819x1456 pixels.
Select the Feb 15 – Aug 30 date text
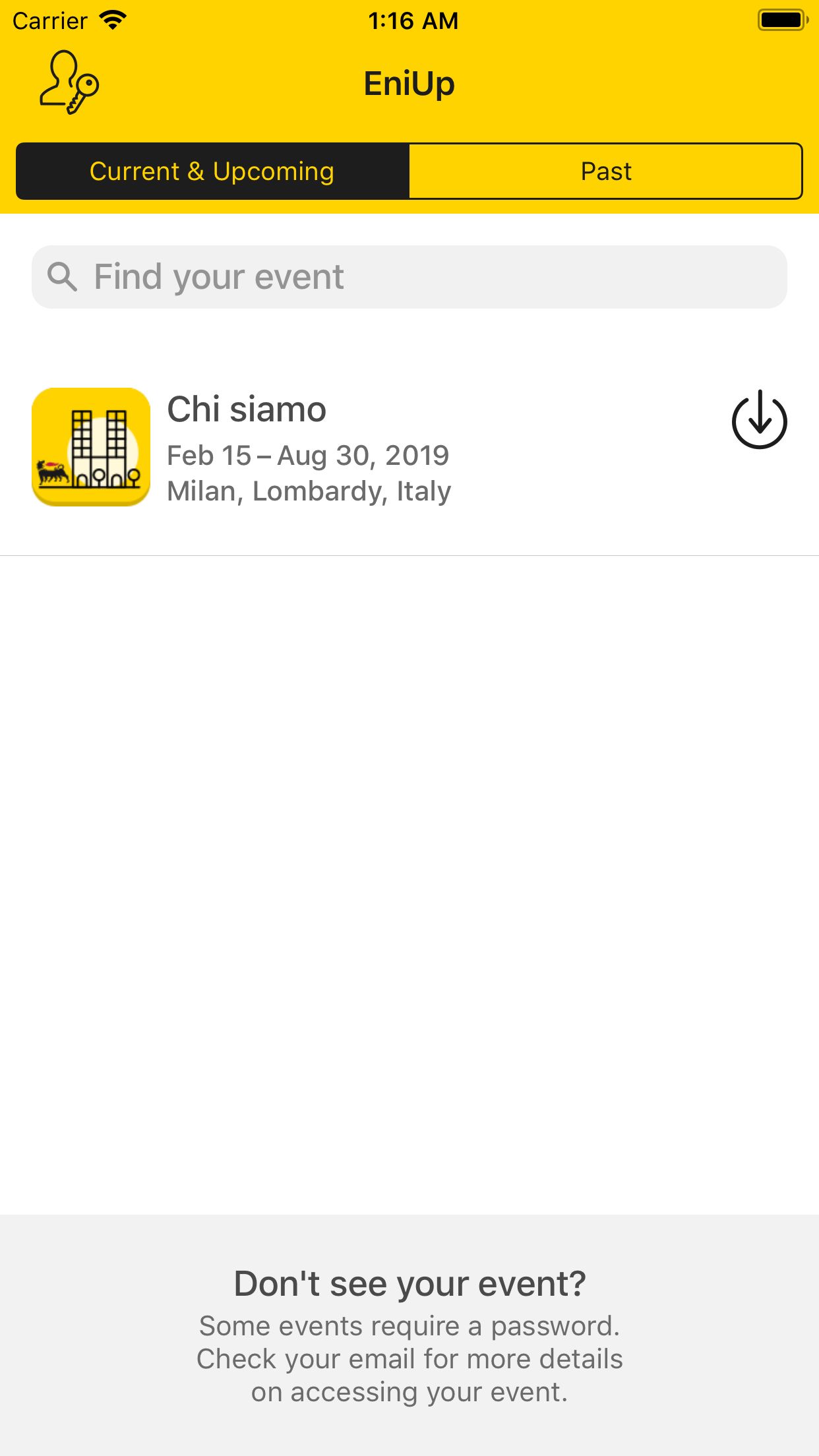308,455
